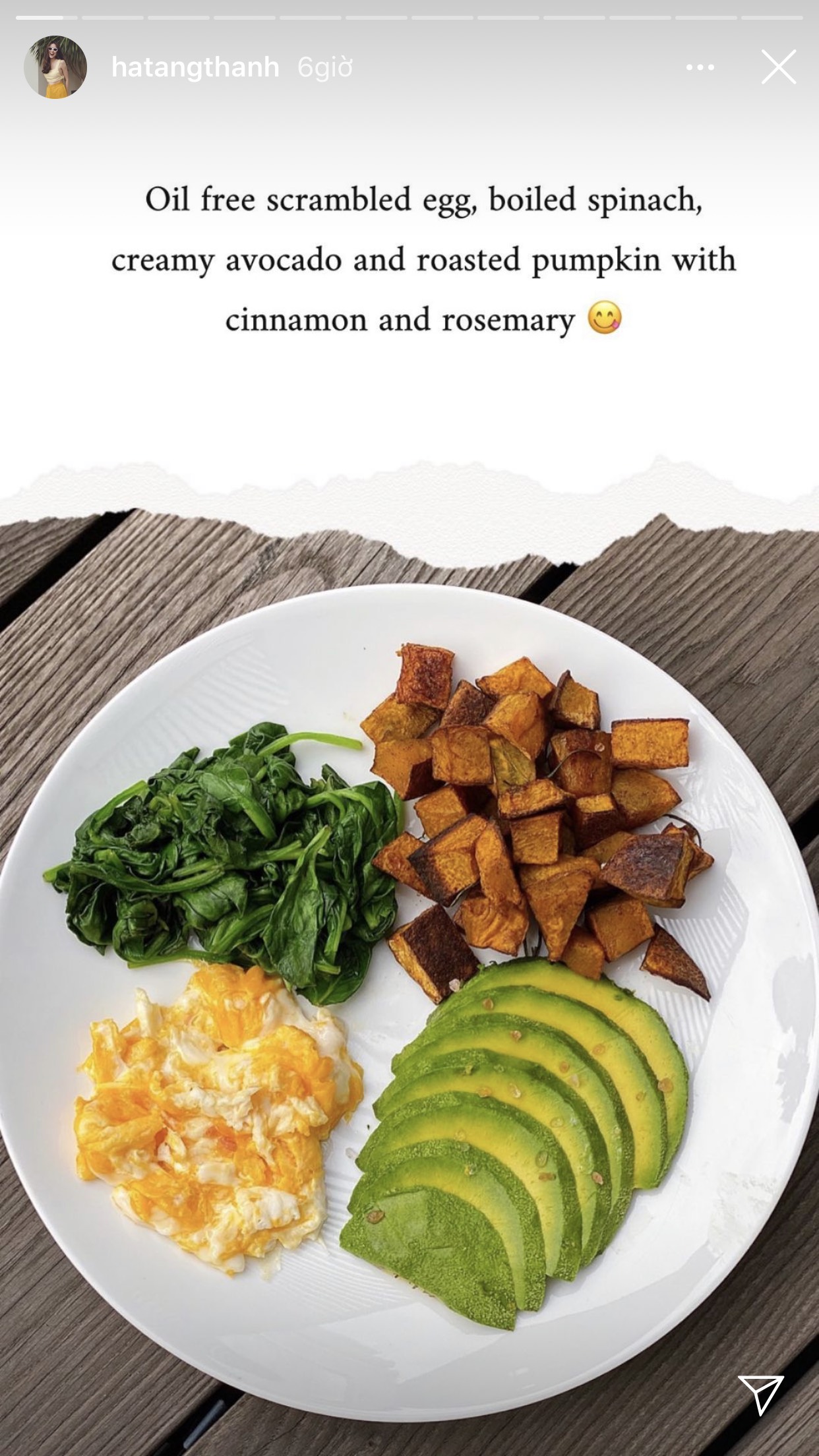The width and height of the screenshot is (819, 1456).
Task: Open the three-dot more options menu
Action: (700, 67)
